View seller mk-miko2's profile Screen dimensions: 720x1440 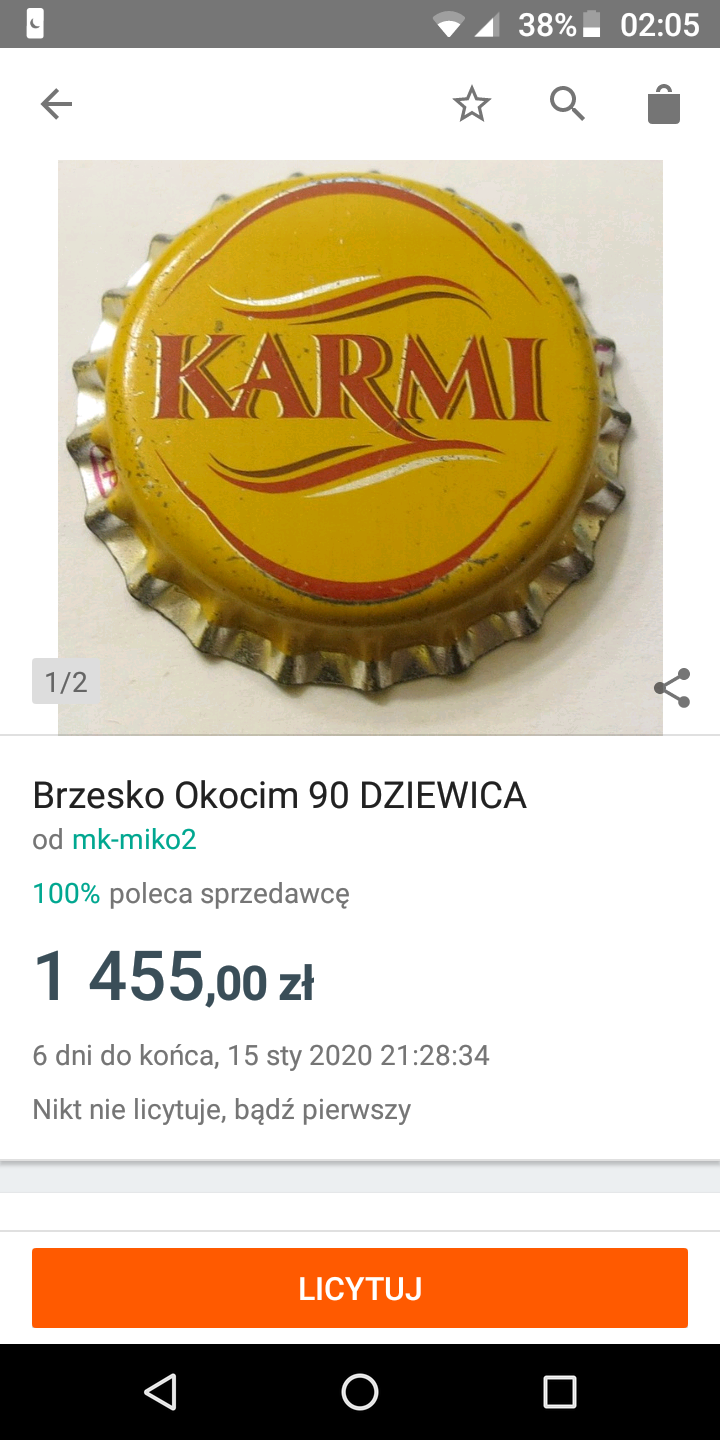click(x=134, y=839)
